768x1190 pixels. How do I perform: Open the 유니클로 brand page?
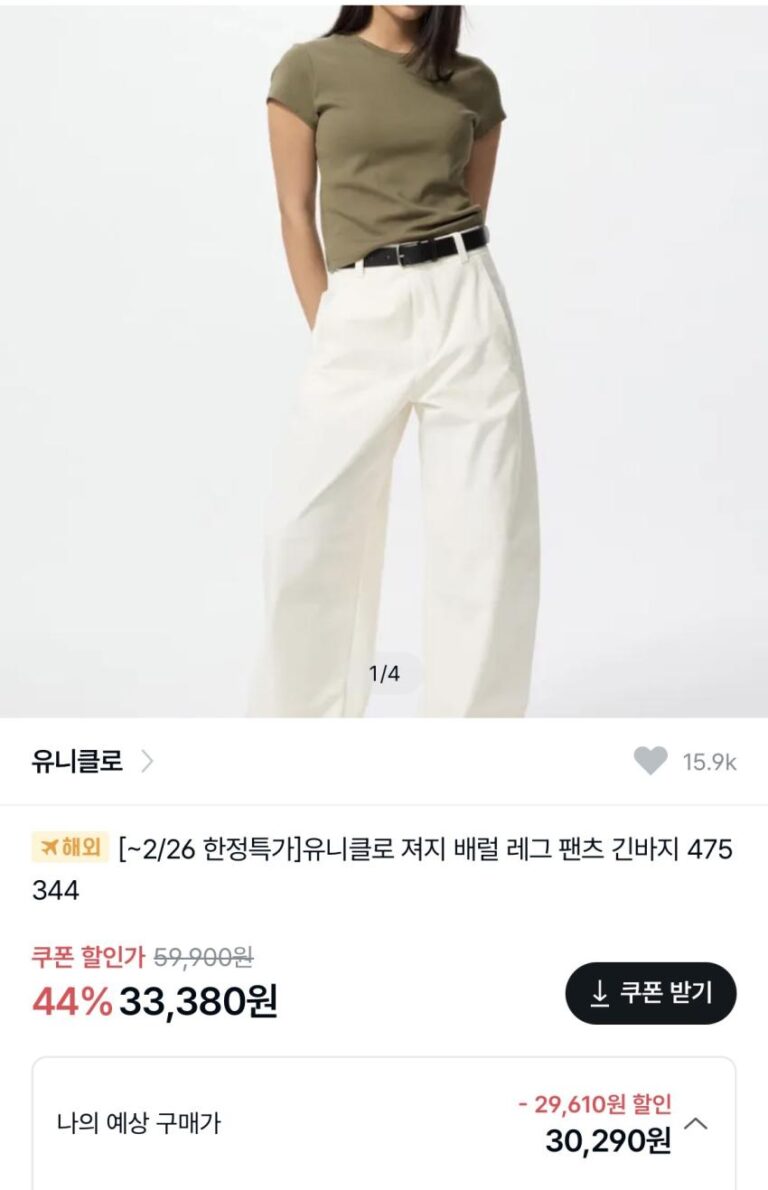tap(93, 760)
